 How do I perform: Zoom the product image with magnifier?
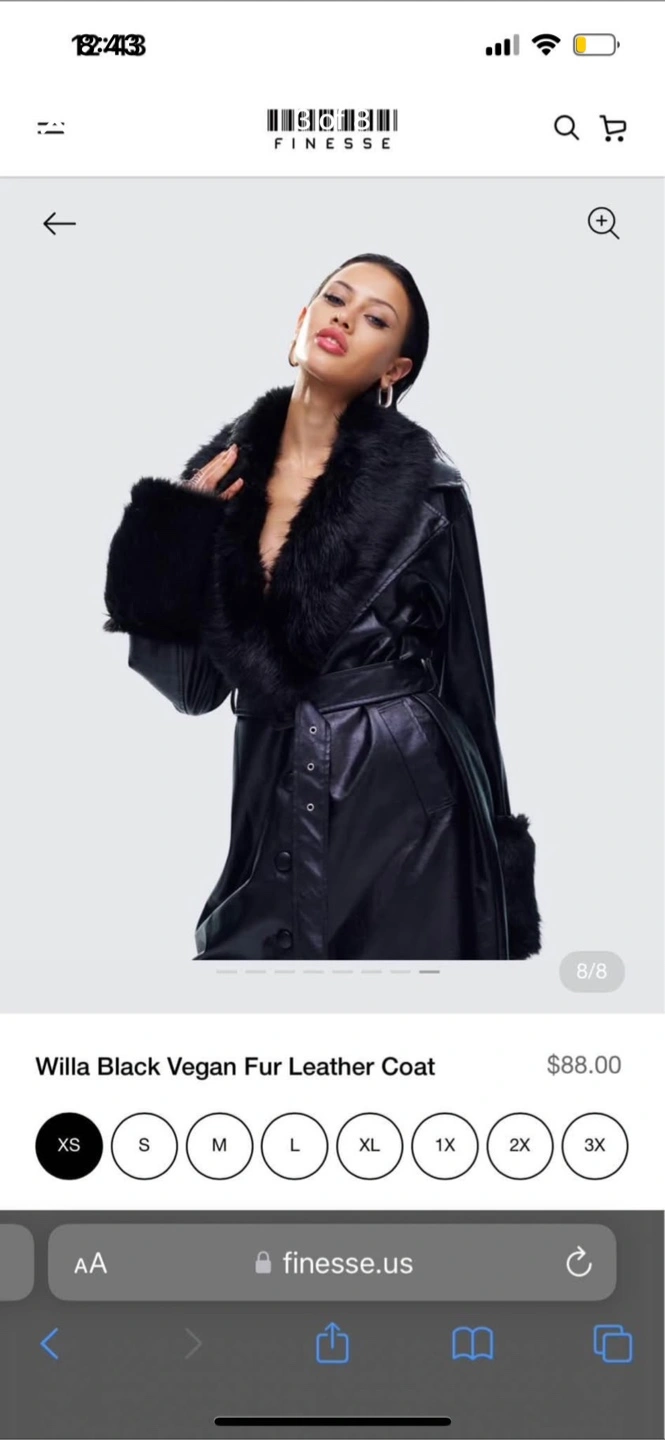tap(604, 223)
